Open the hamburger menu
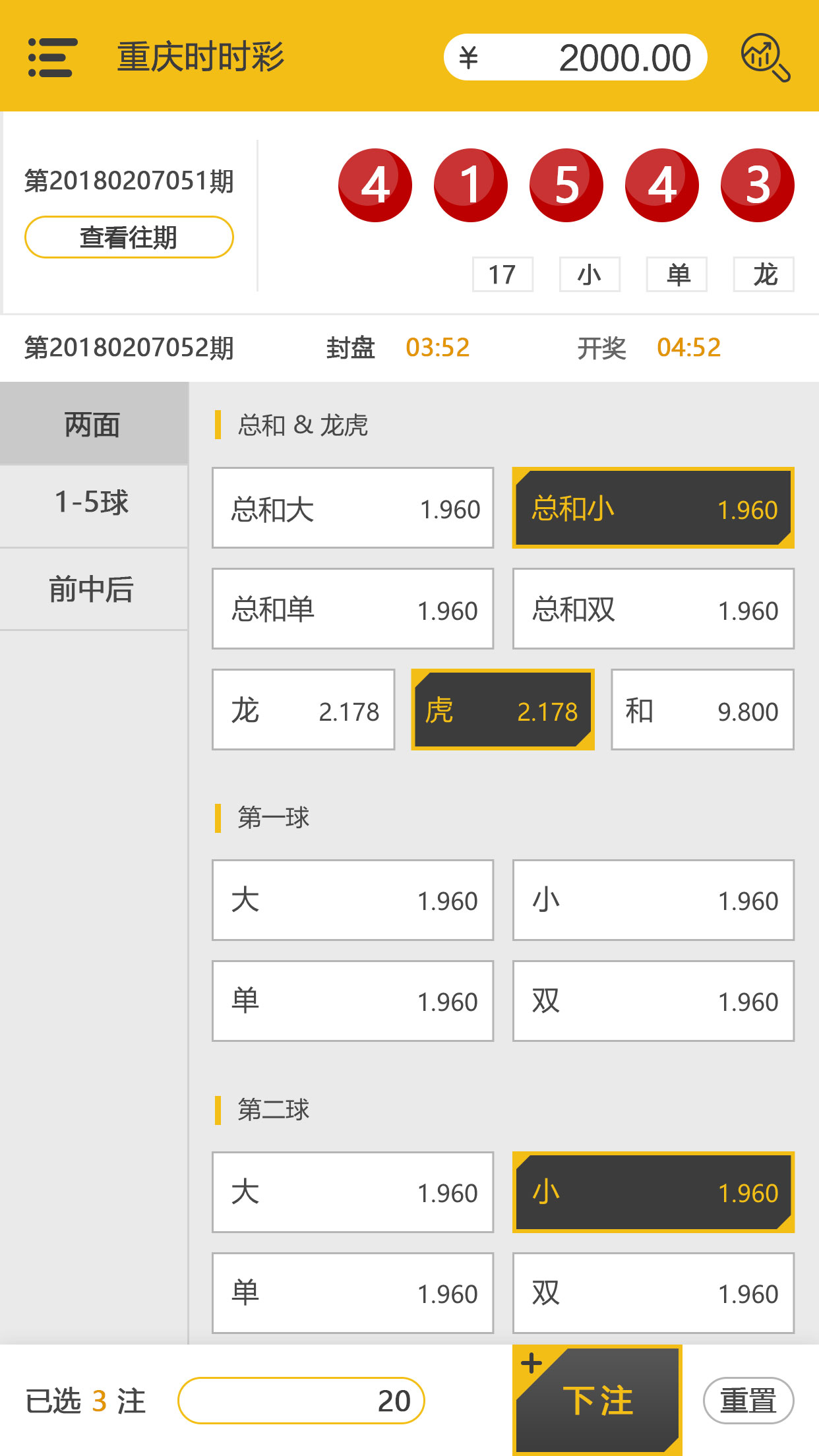This screenshot has width=819, height=1456. (53, 57)
